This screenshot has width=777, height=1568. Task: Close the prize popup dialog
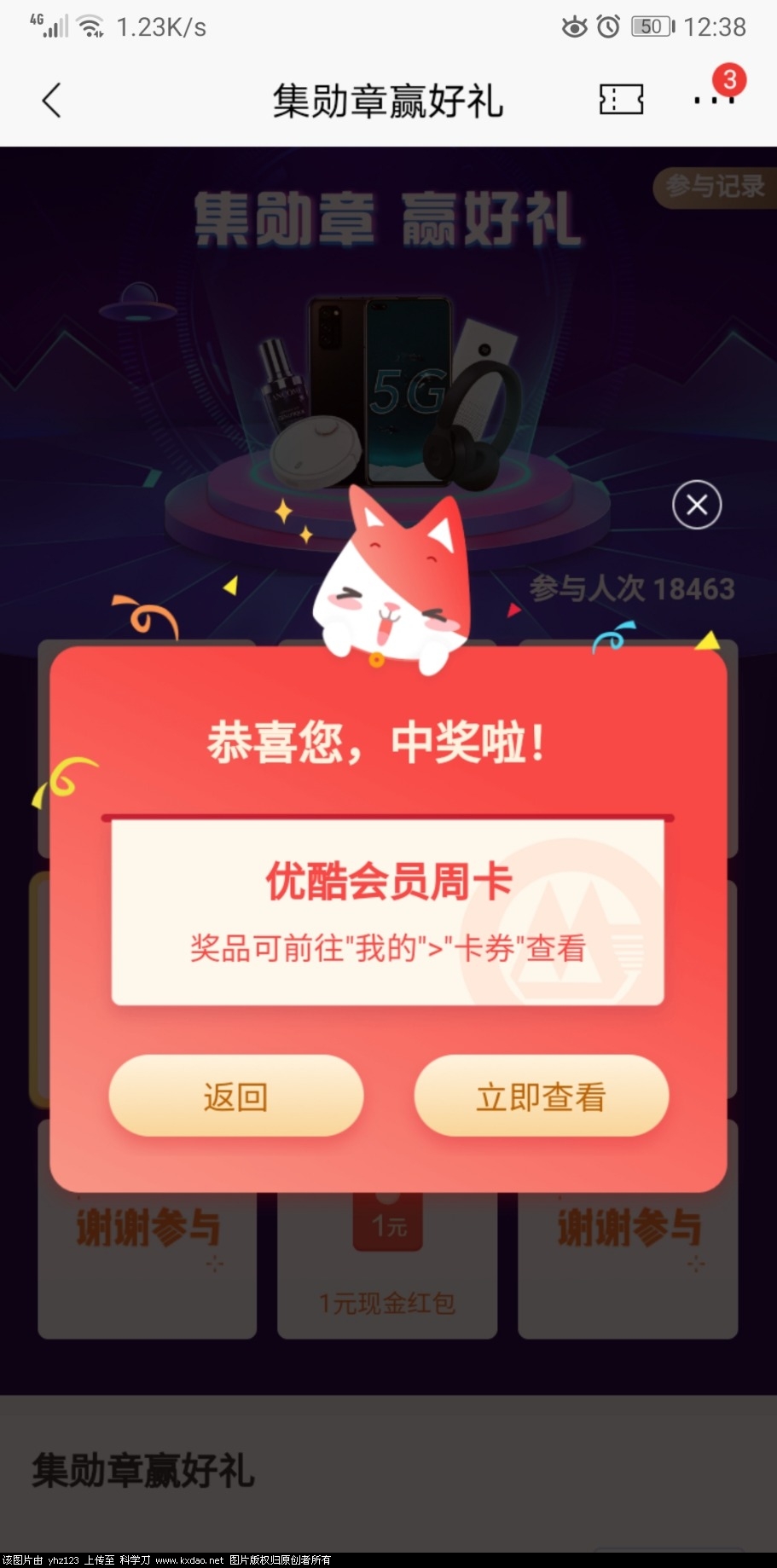(x=697, y=505)
